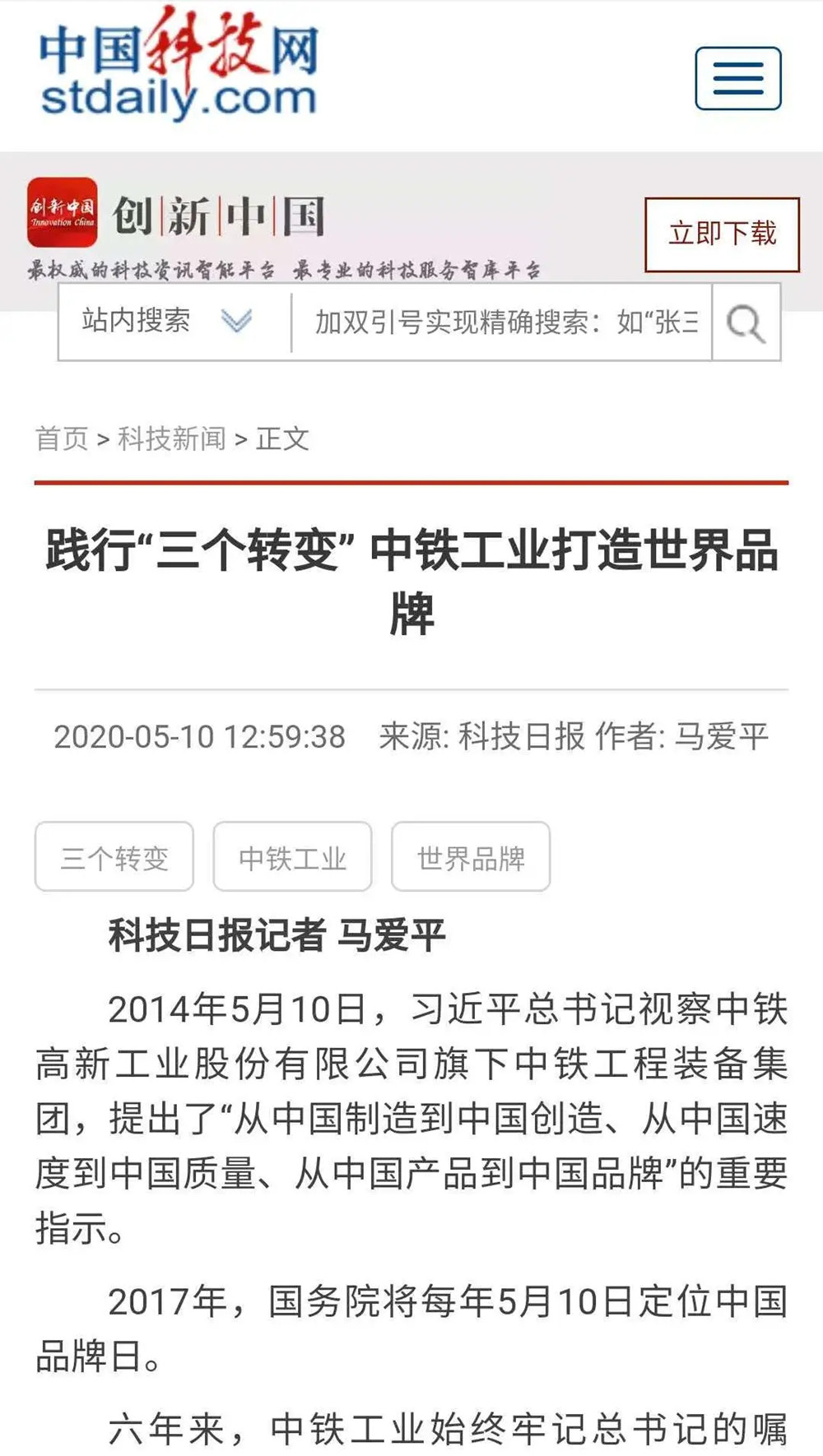
Task: Open 科技新闻 breadcrumb link
Action: pyautogui.click(x=171, y=438)
